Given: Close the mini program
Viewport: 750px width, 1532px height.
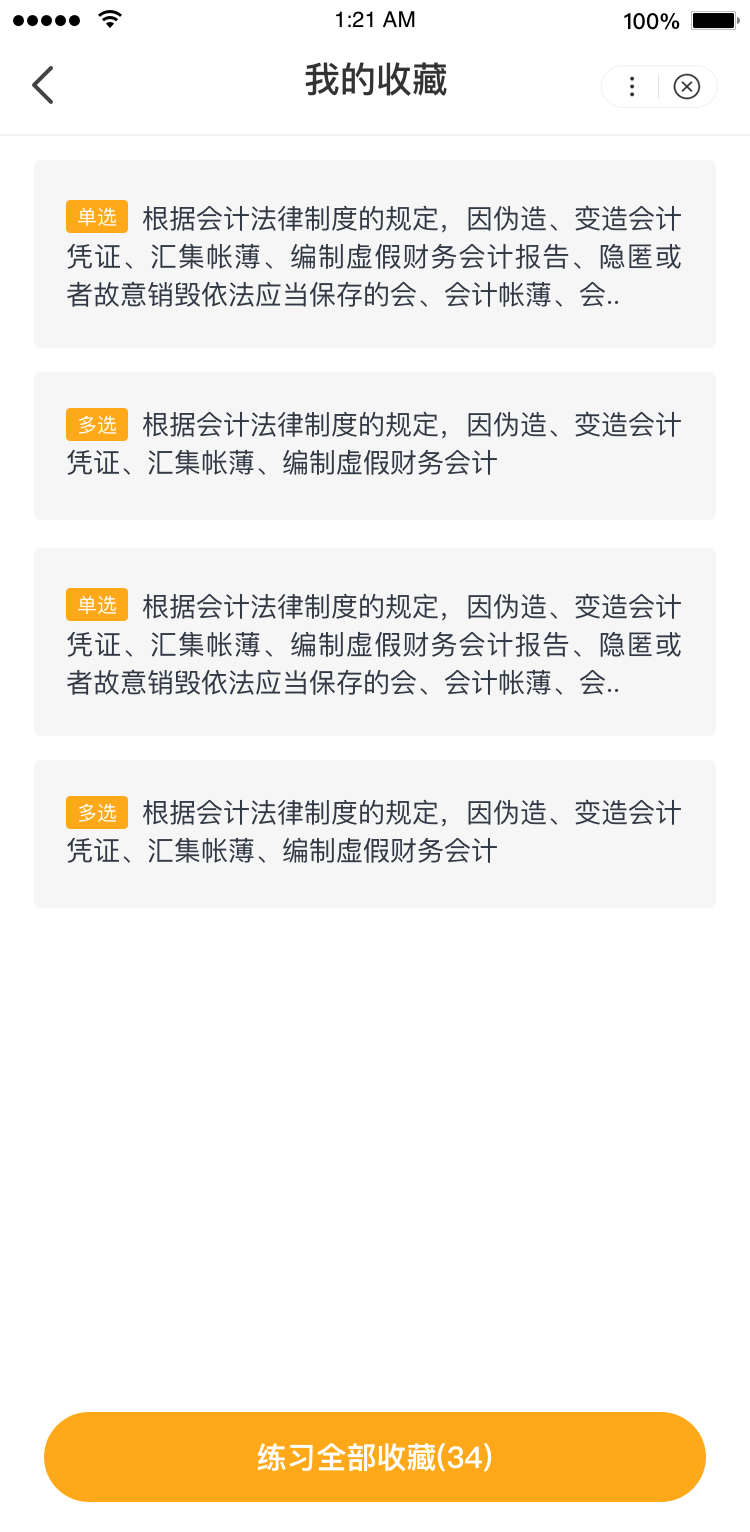Looking at the screenshot, I should (x=686, y=87).
